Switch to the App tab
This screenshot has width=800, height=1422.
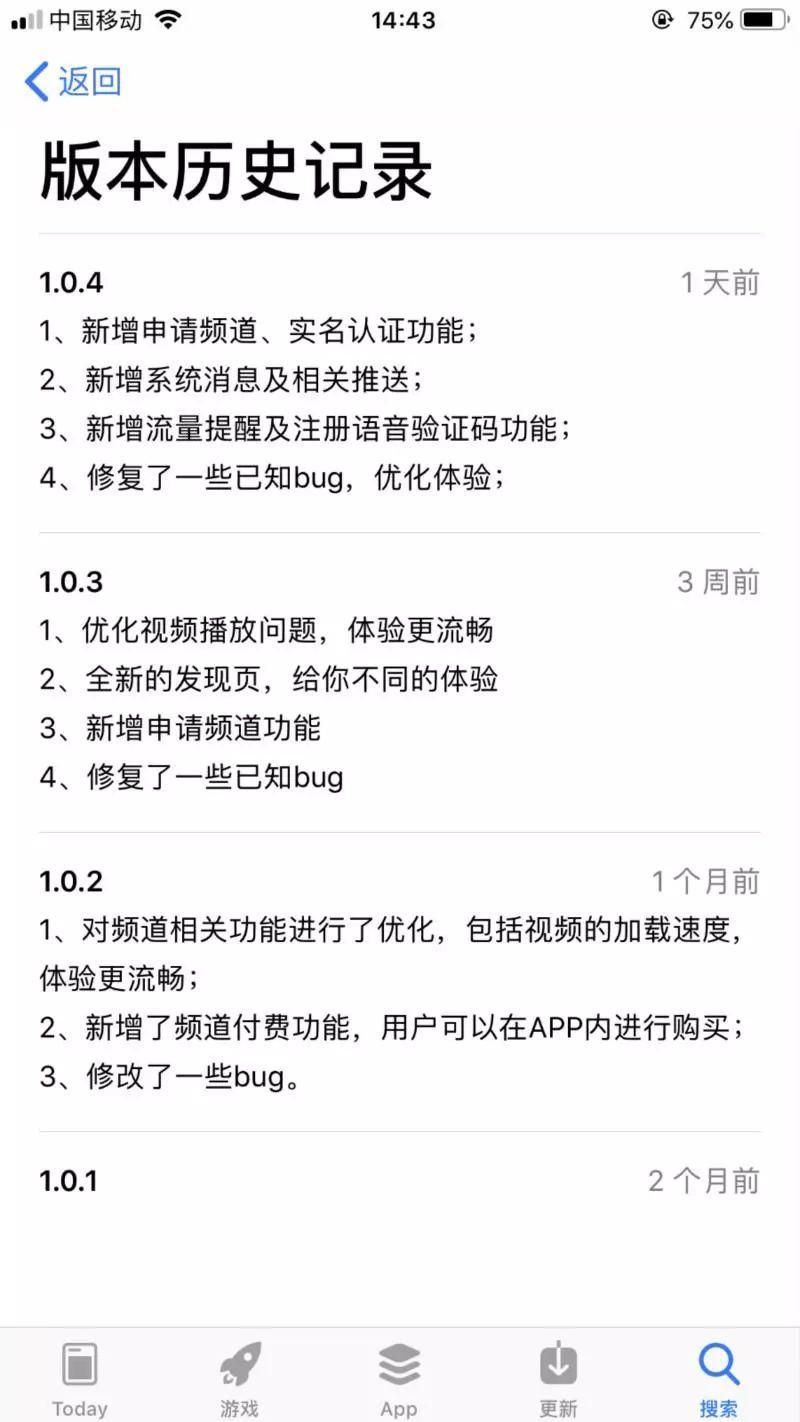pos(399,1379)
